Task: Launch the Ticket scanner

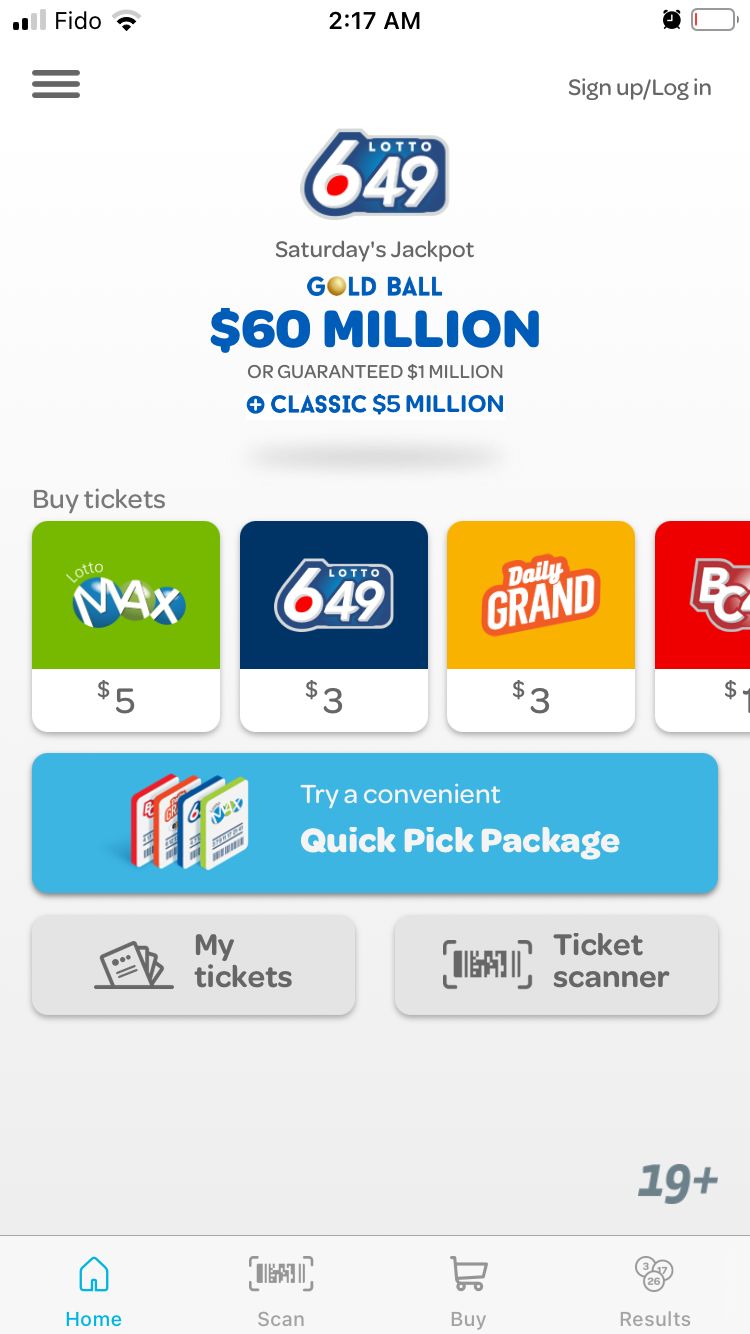Action: [556, 964]
